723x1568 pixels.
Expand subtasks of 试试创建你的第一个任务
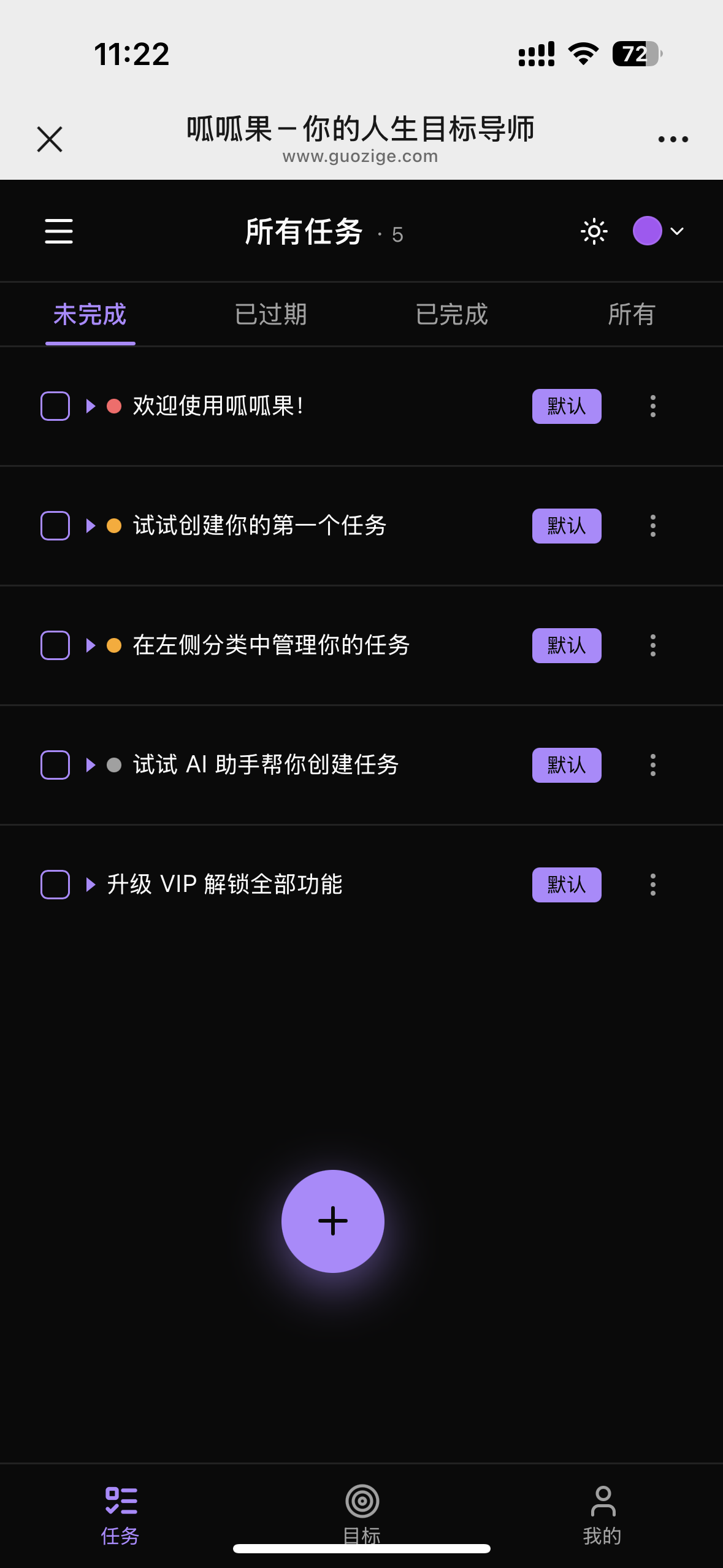click(x=91, y=526)
